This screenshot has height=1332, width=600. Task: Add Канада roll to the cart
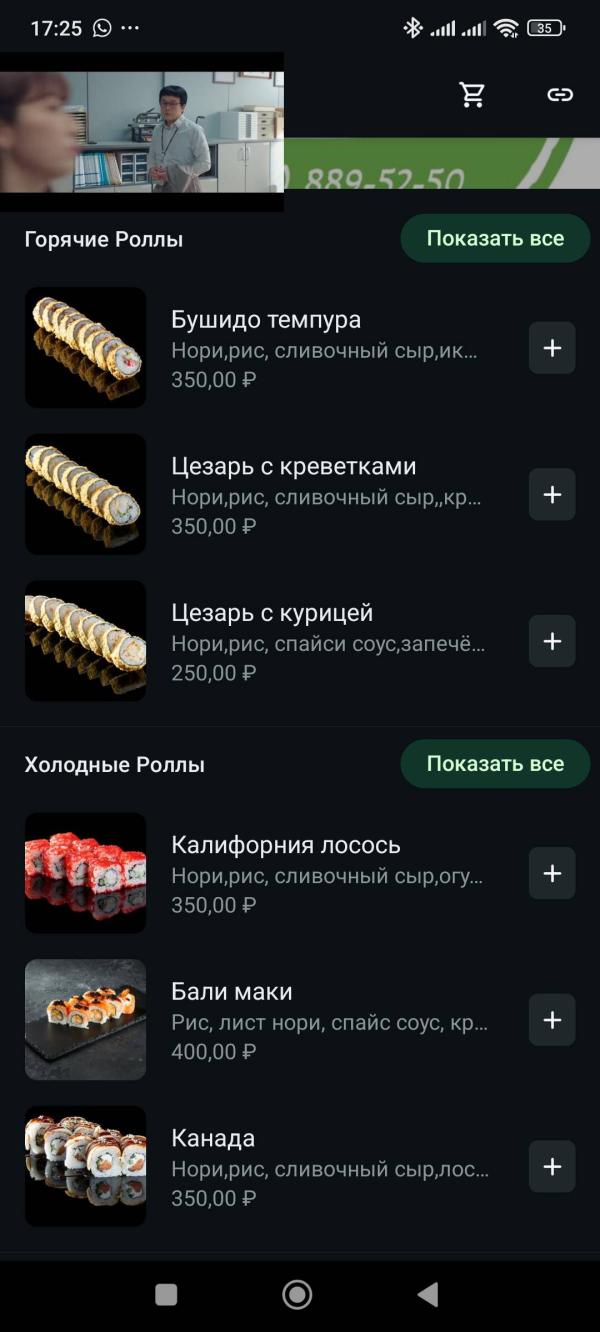(x=552, y=1167)
